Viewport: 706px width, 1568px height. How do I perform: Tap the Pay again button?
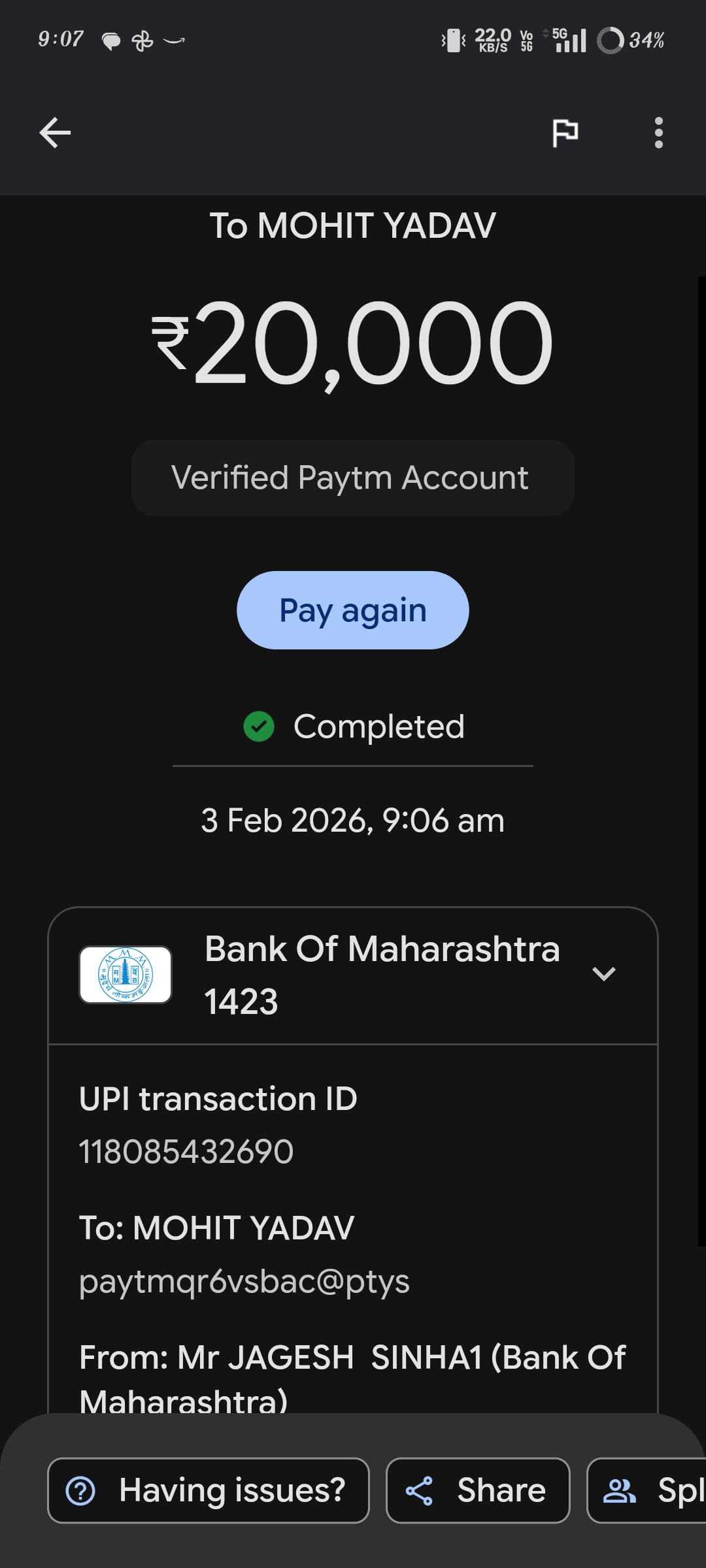point(353,610)
